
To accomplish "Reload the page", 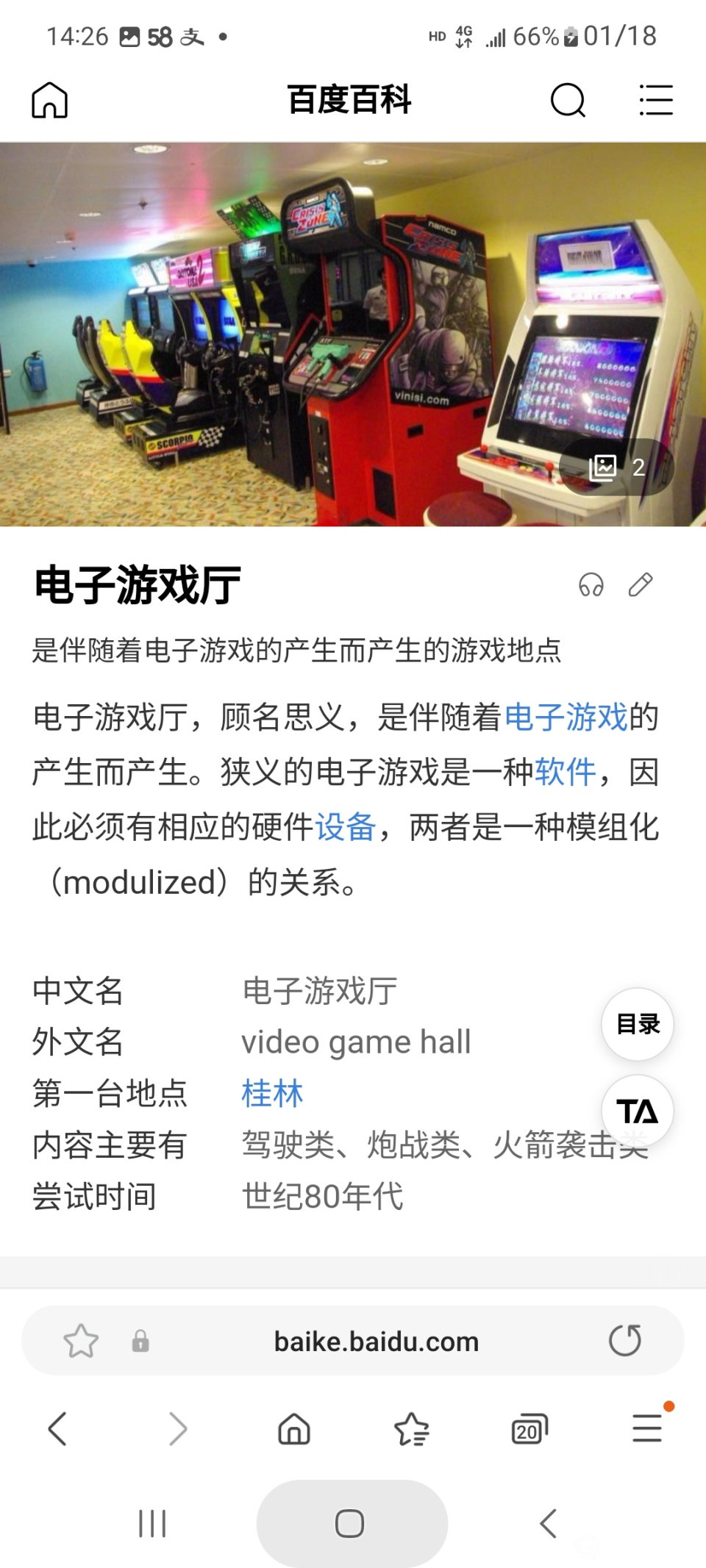I will click(624, 1340).
